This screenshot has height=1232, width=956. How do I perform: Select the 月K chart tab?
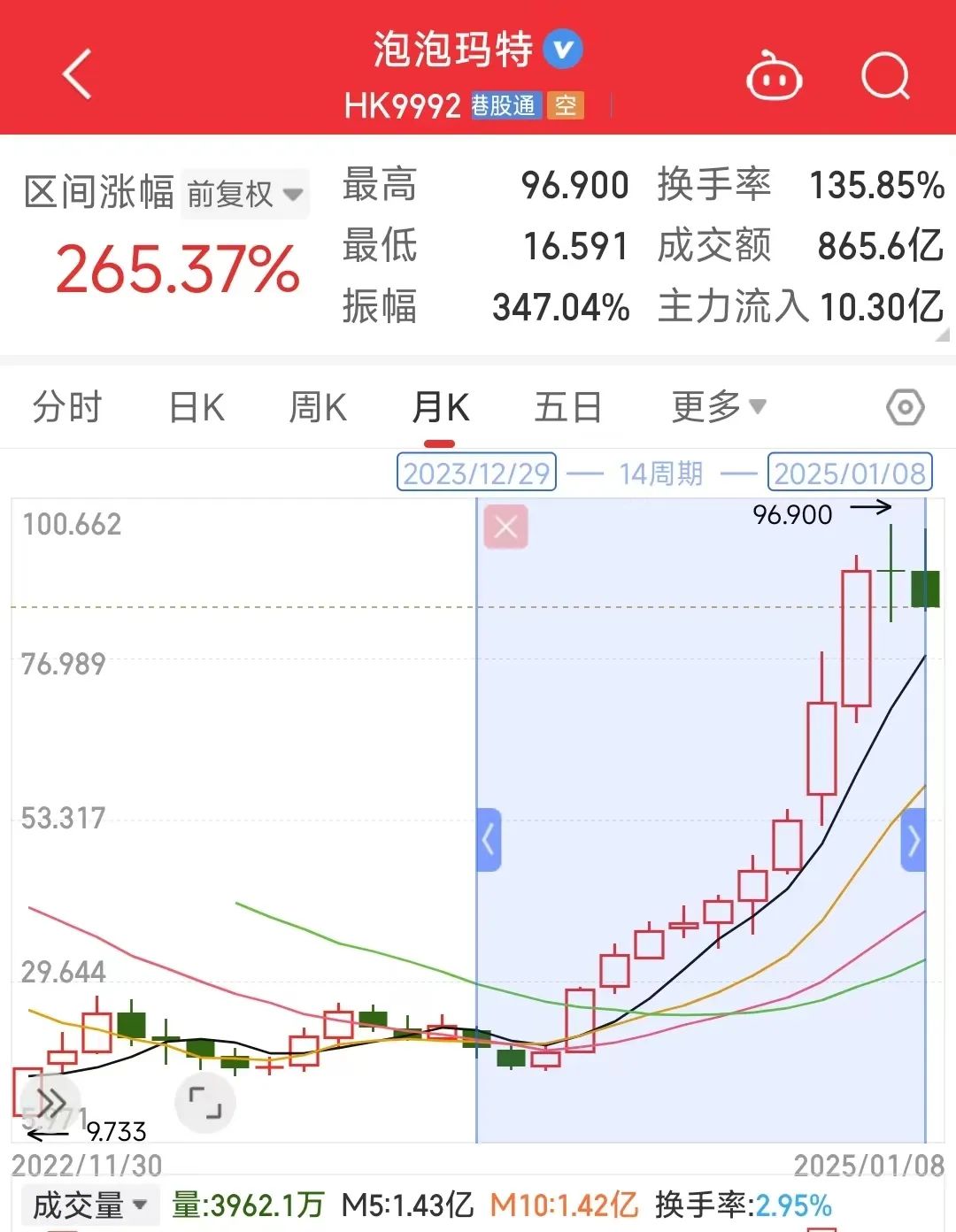pyautogui.click(x=440, y=408)
